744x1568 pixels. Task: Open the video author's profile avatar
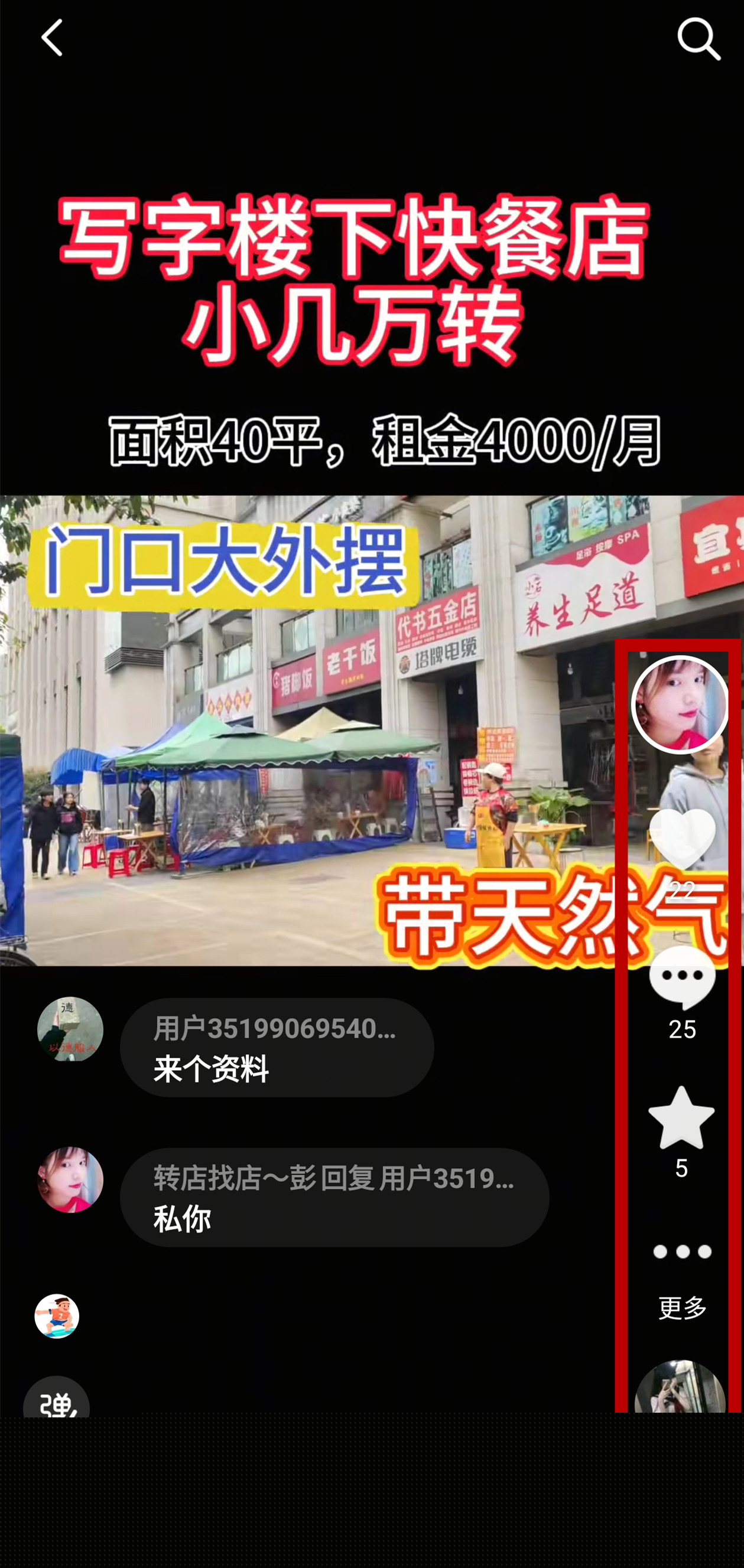680,705
